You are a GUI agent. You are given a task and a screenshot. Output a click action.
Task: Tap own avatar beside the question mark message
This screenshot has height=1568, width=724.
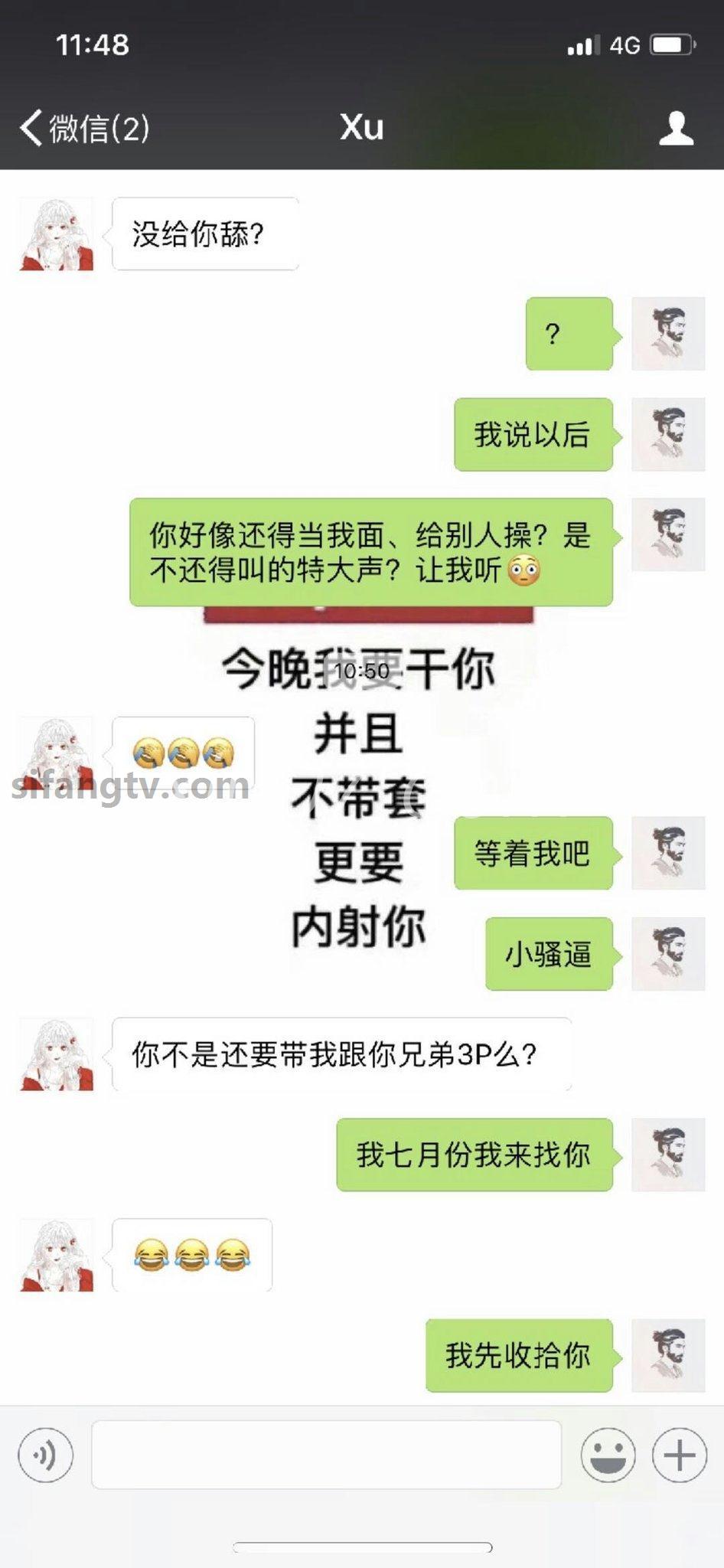click(x=667, y=334)
